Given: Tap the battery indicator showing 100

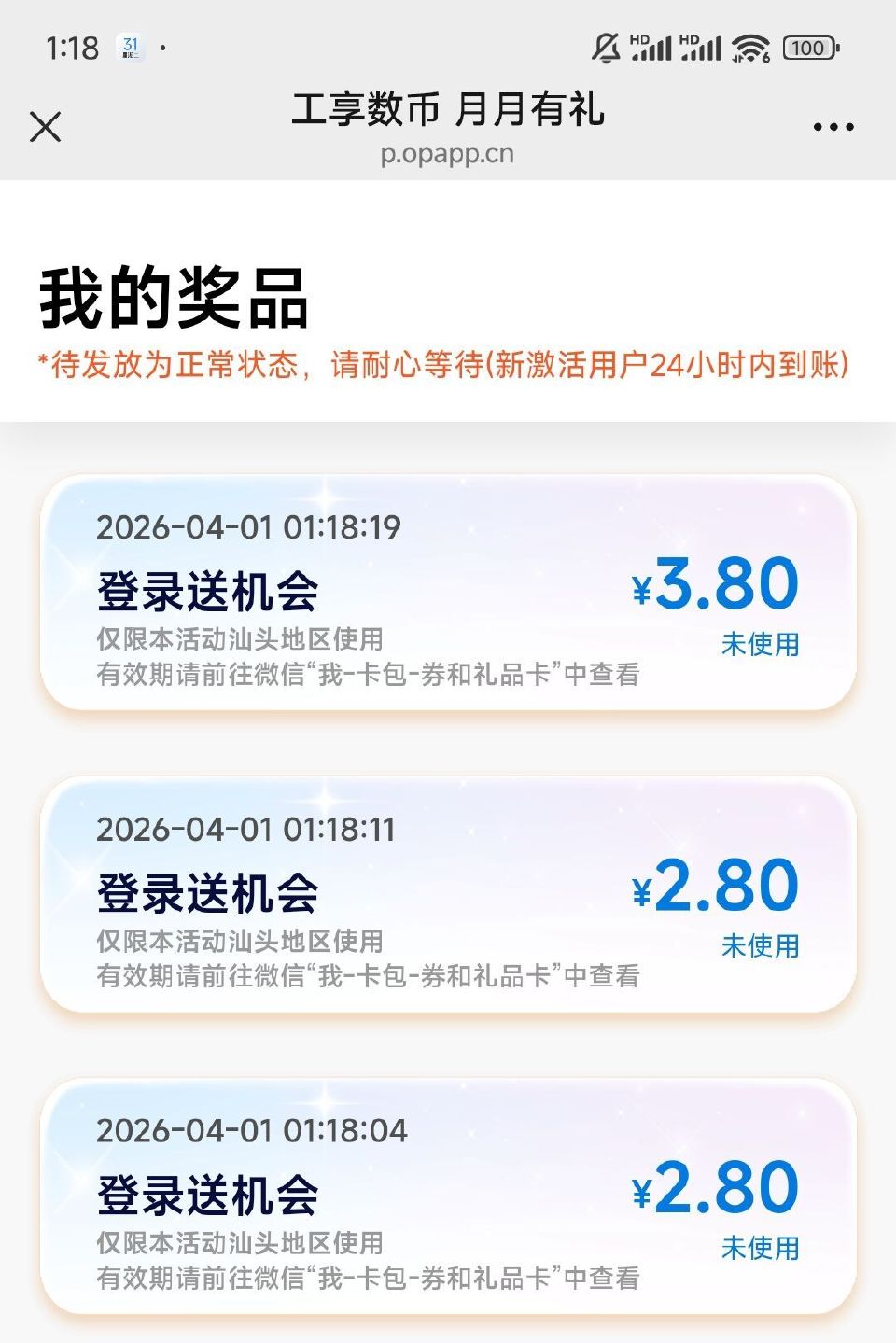Looking at the screenshot, I should tap(808, 47).
